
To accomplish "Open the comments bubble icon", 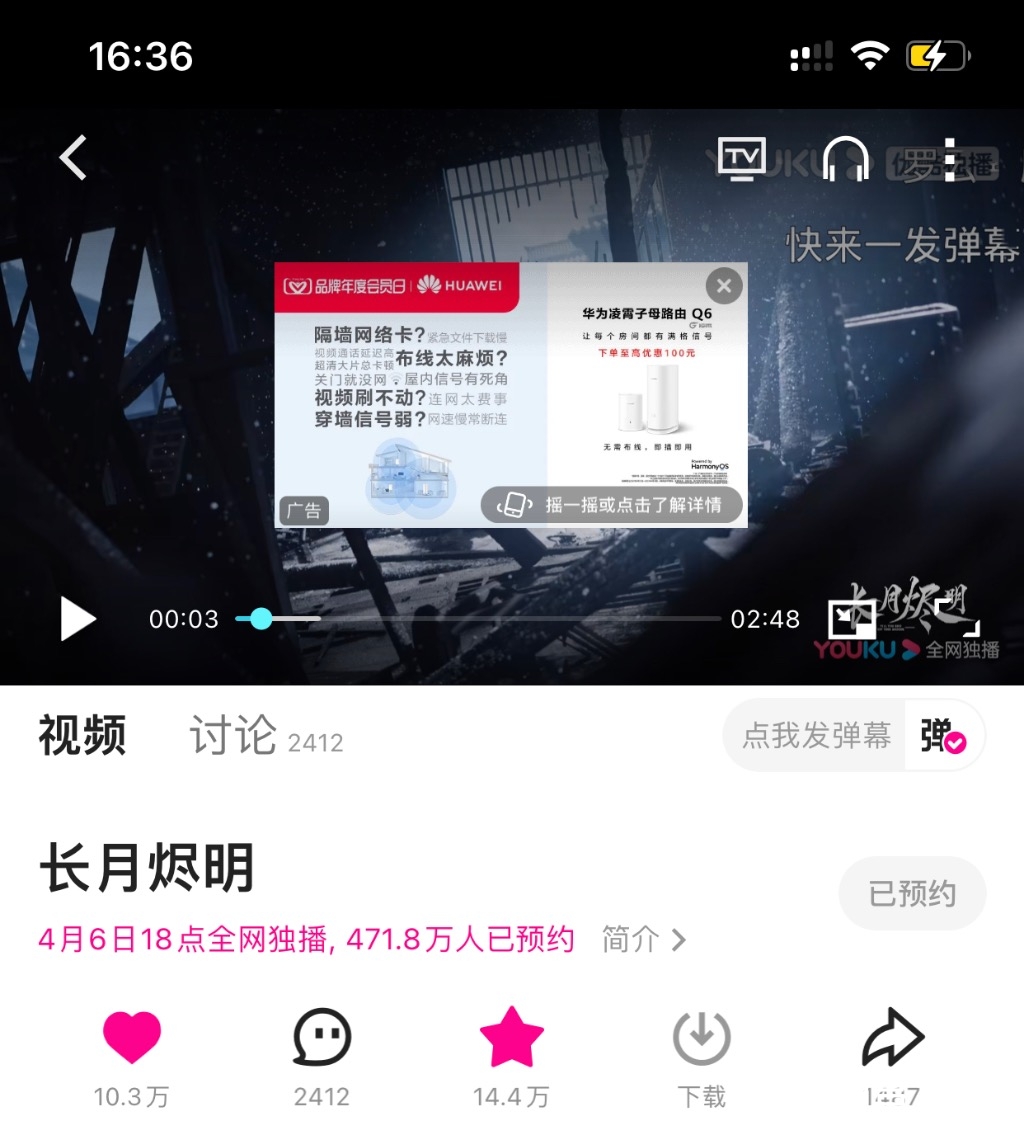I will [x=322, y=1037].
